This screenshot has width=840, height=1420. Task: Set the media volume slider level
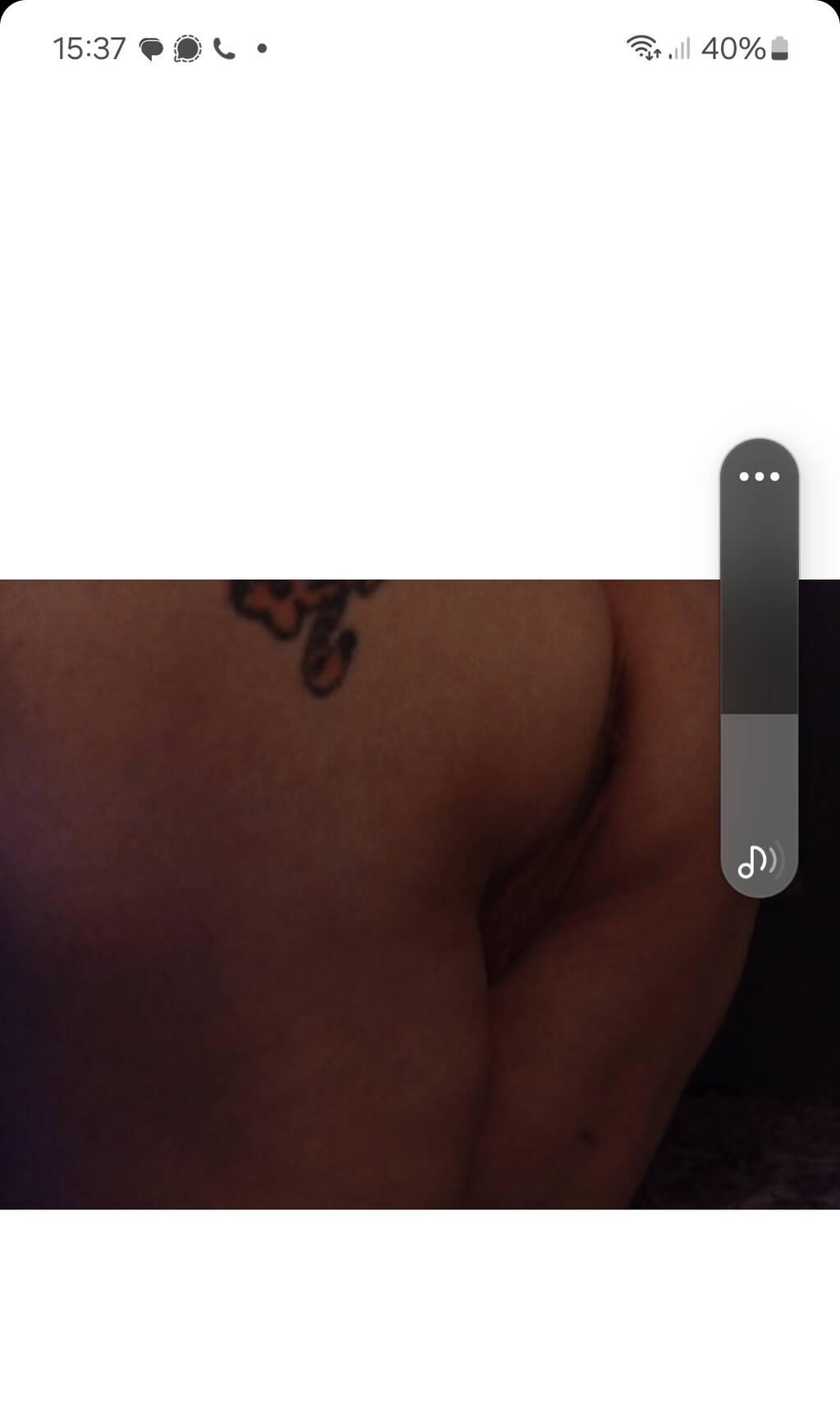coord(759,713)
